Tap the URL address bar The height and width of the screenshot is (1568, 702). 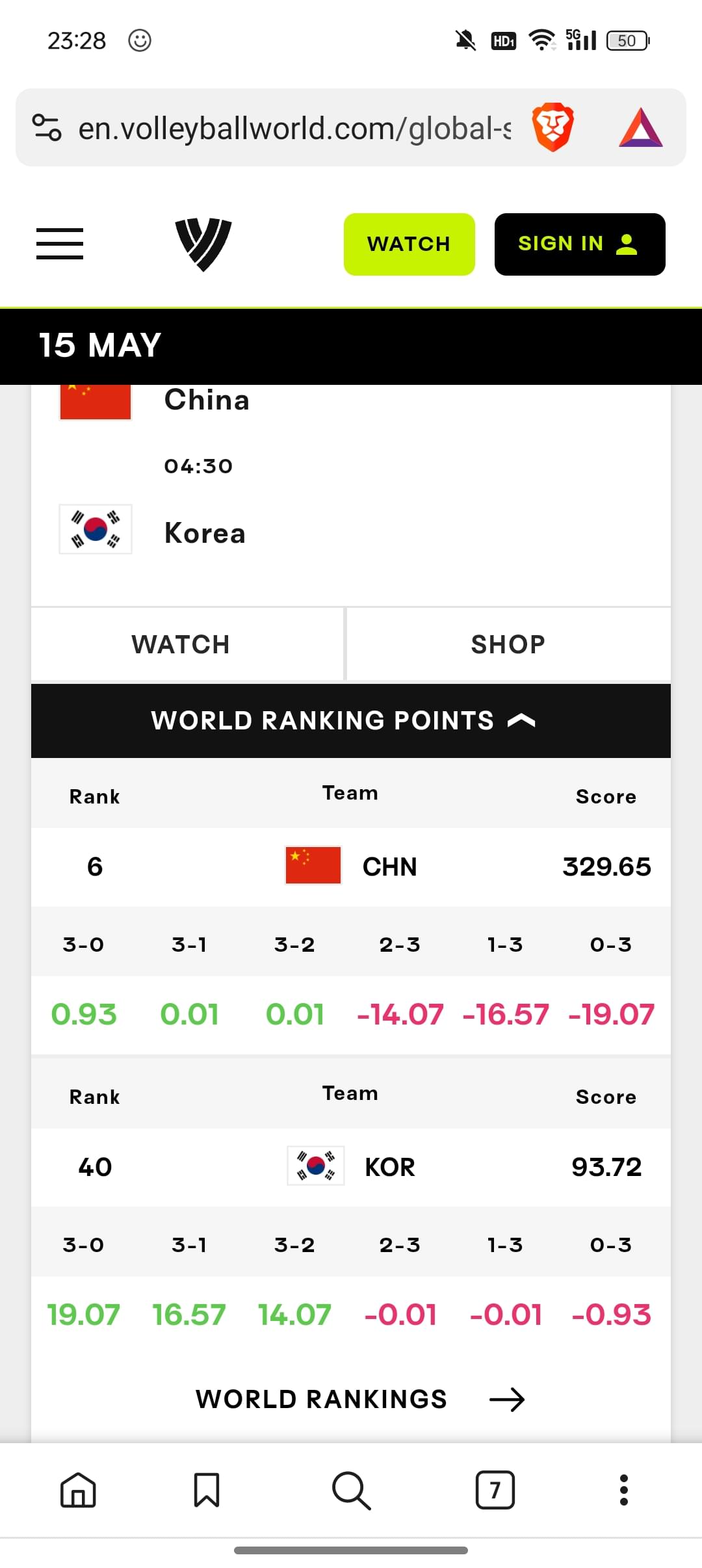[x=294, y=128]
